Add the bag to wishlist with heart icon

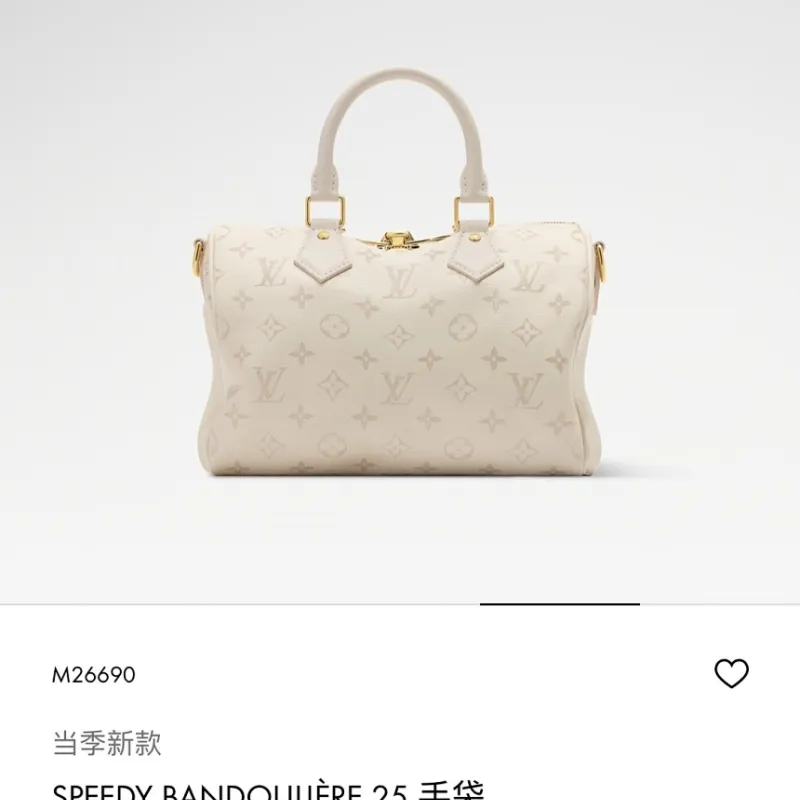(732, 674)
